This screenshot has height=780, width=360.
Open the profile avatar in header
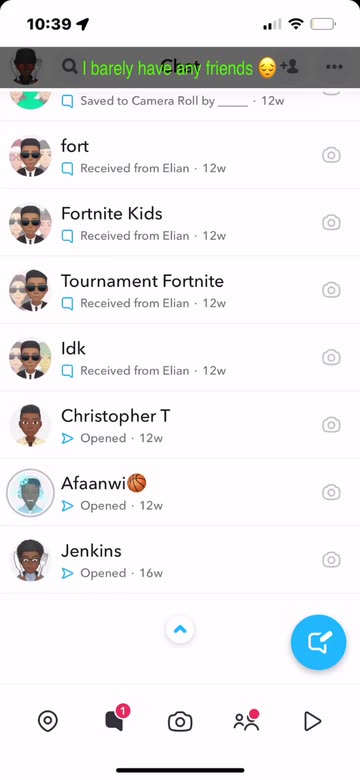tap(26, 66)
